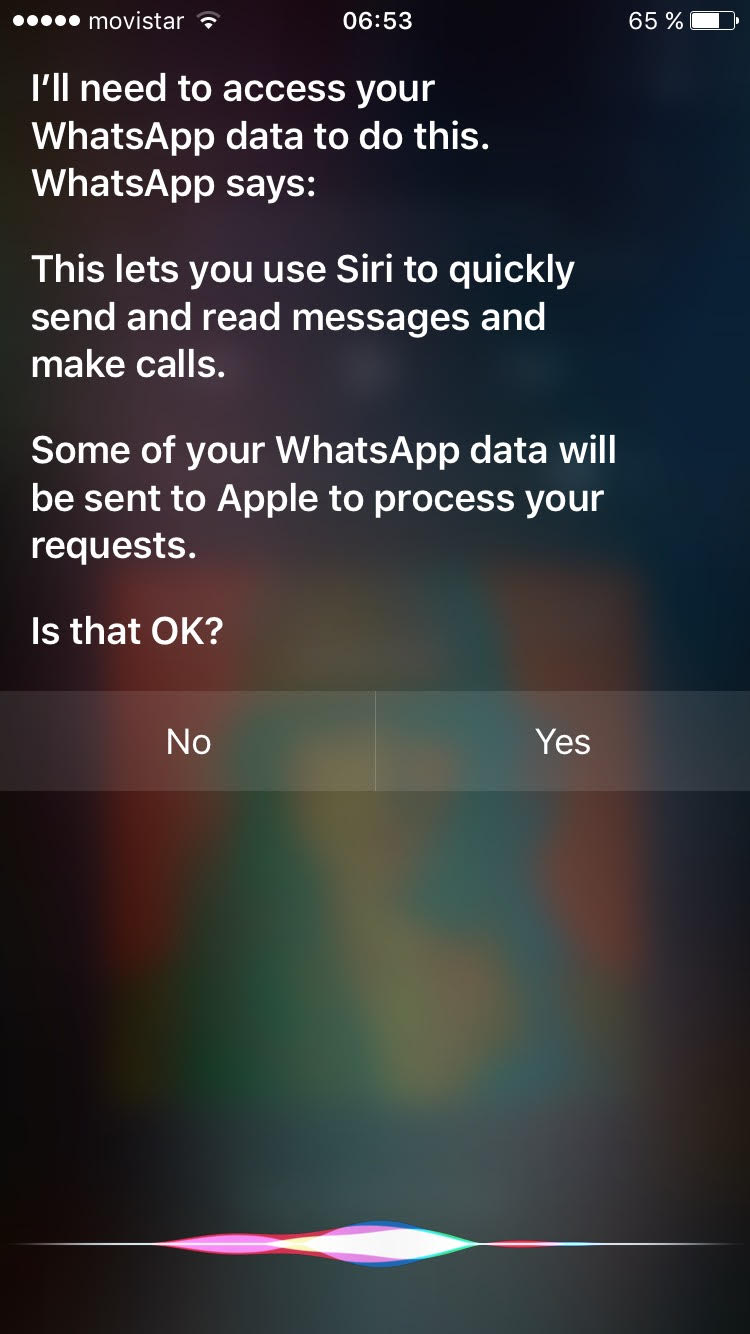Confirm with Yes to allow WhatsApp data
This screenshot has width=750, height=1334.
563,741
